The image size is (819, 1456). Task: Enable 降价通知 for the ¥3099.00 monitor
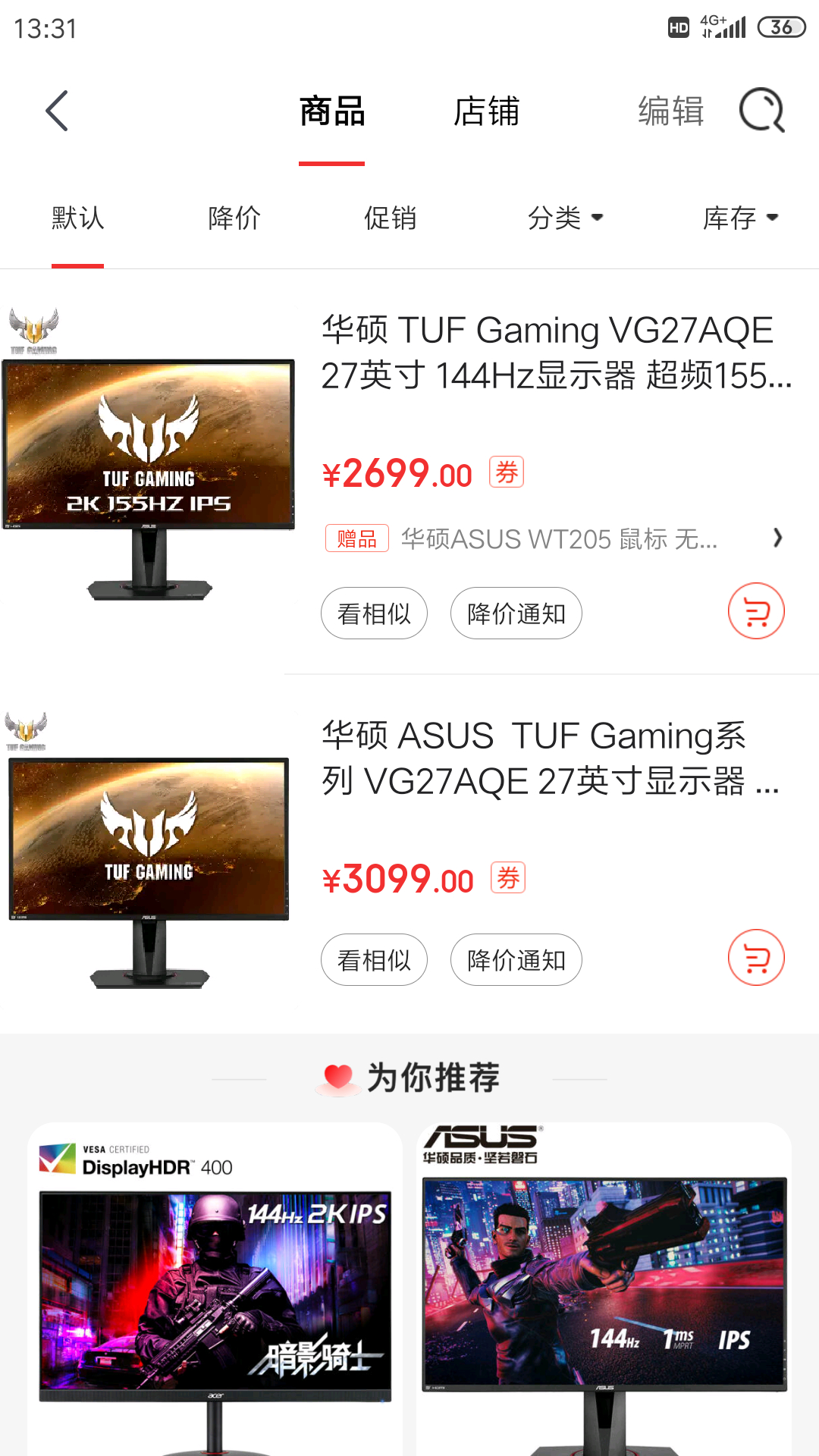click(x=516, y=960)
